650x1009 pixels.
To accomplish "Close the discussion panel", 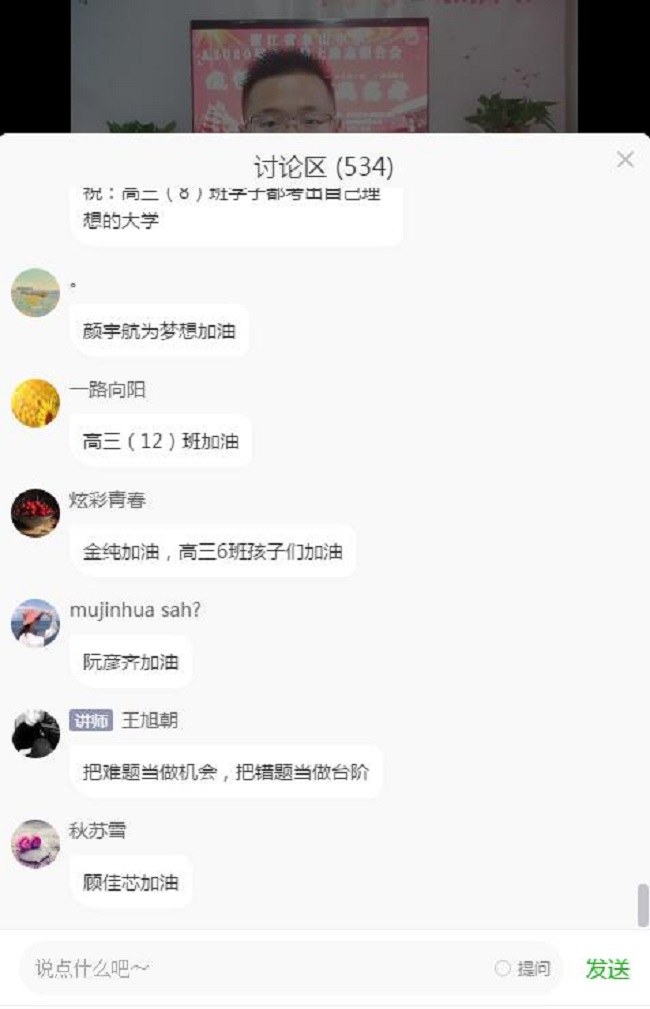I will [x=625, y=160].
